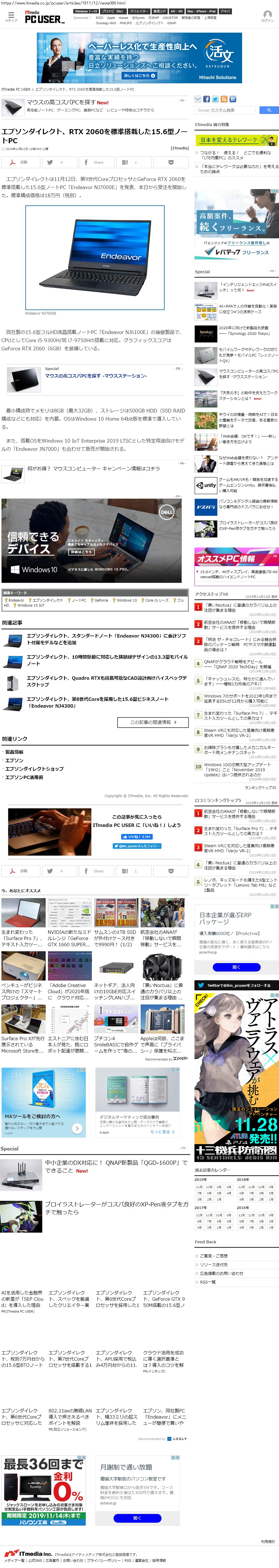Image resolution: width=279 pixels, height=1568 pixels.
Task: Open the media hamburger menu
Action: [11, 16]
